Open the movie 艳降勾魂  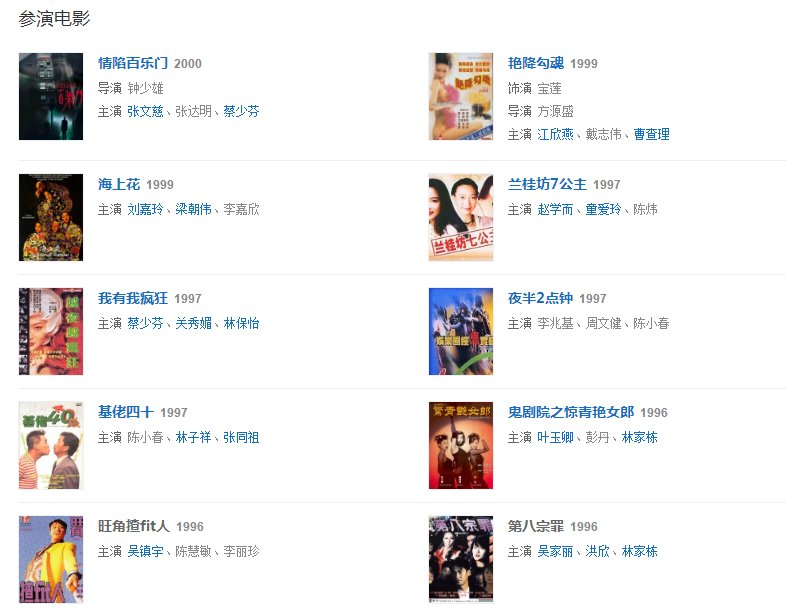coord(536,63)
